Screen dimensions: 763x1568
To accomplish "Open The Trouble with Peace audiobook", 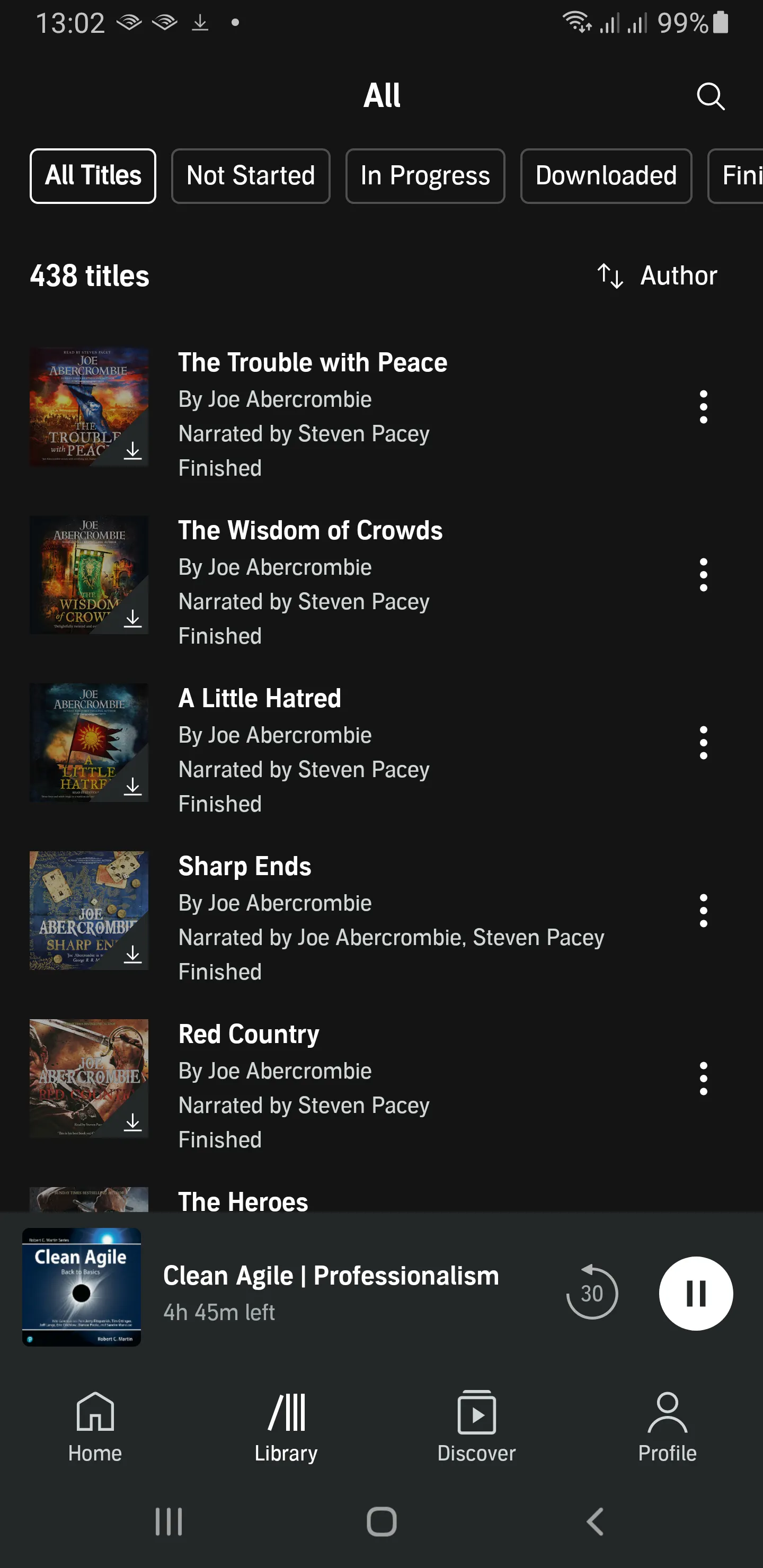I will click(x=313, y=363).
